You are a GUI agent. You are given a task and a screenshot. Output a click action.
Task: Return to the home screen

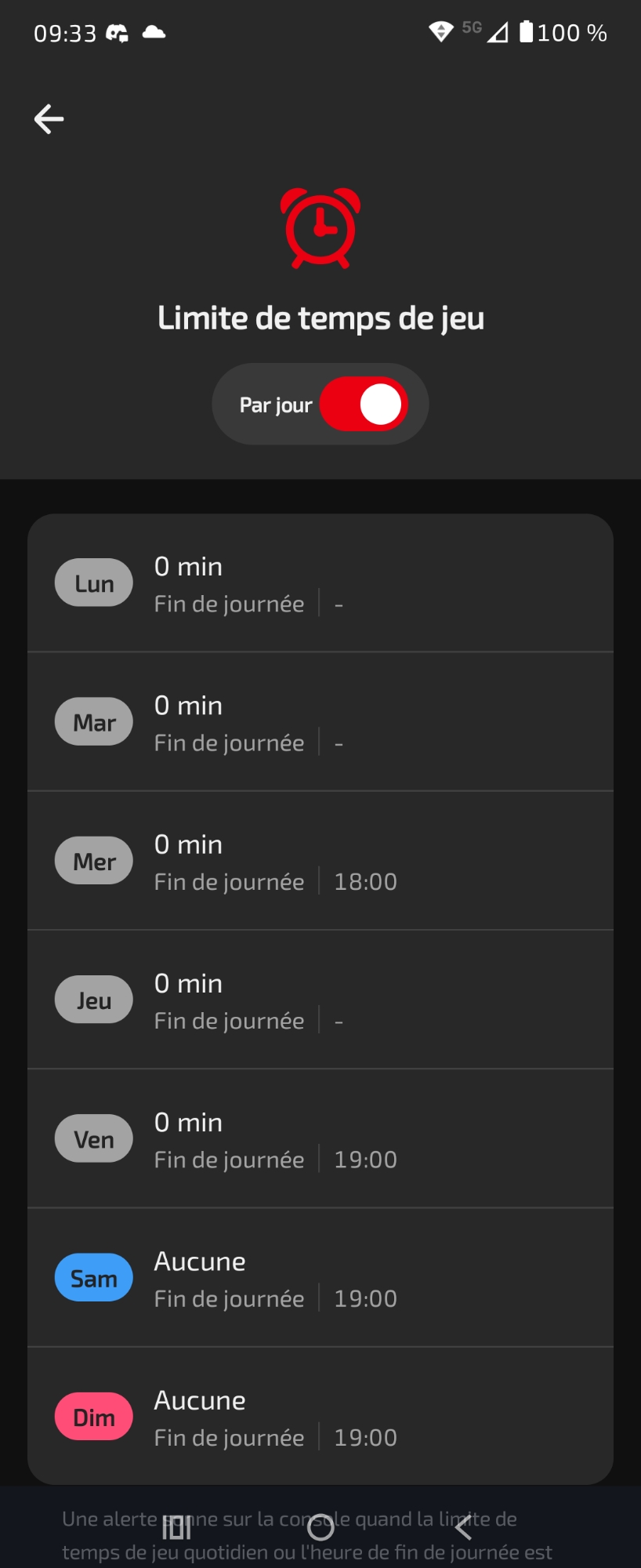pos(320,1527)
